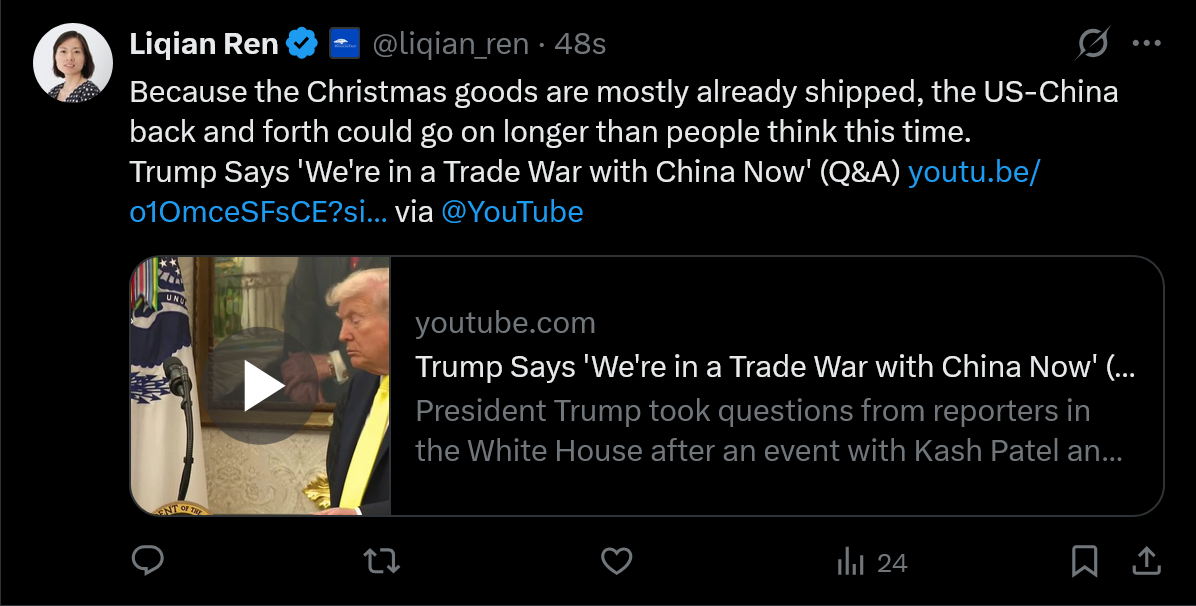View post analytics with 24 views
The height and width of the screenshot is (606, 1196).
(x=871, y=563)
